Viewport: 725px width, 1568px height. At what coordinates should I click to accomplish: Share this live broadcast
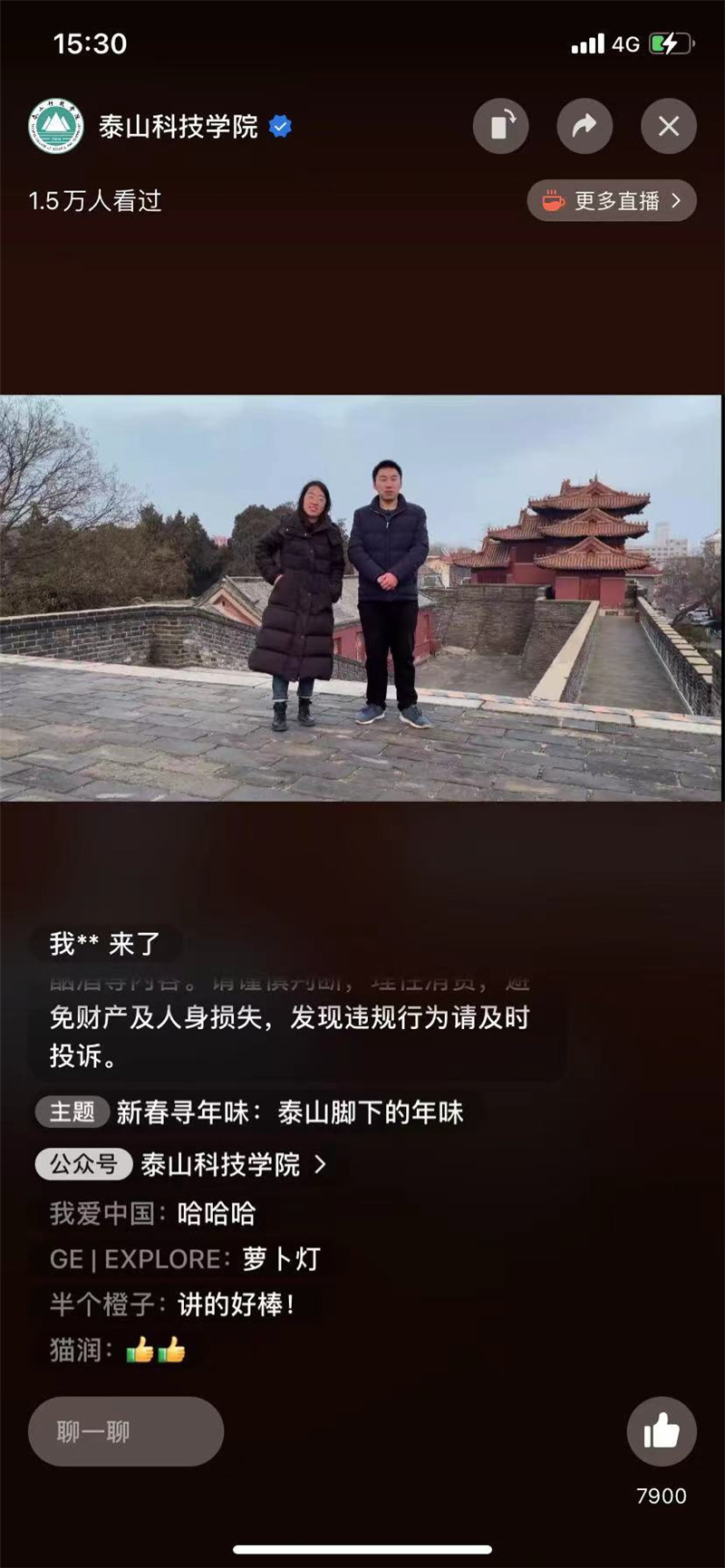[x=585, y=126]
